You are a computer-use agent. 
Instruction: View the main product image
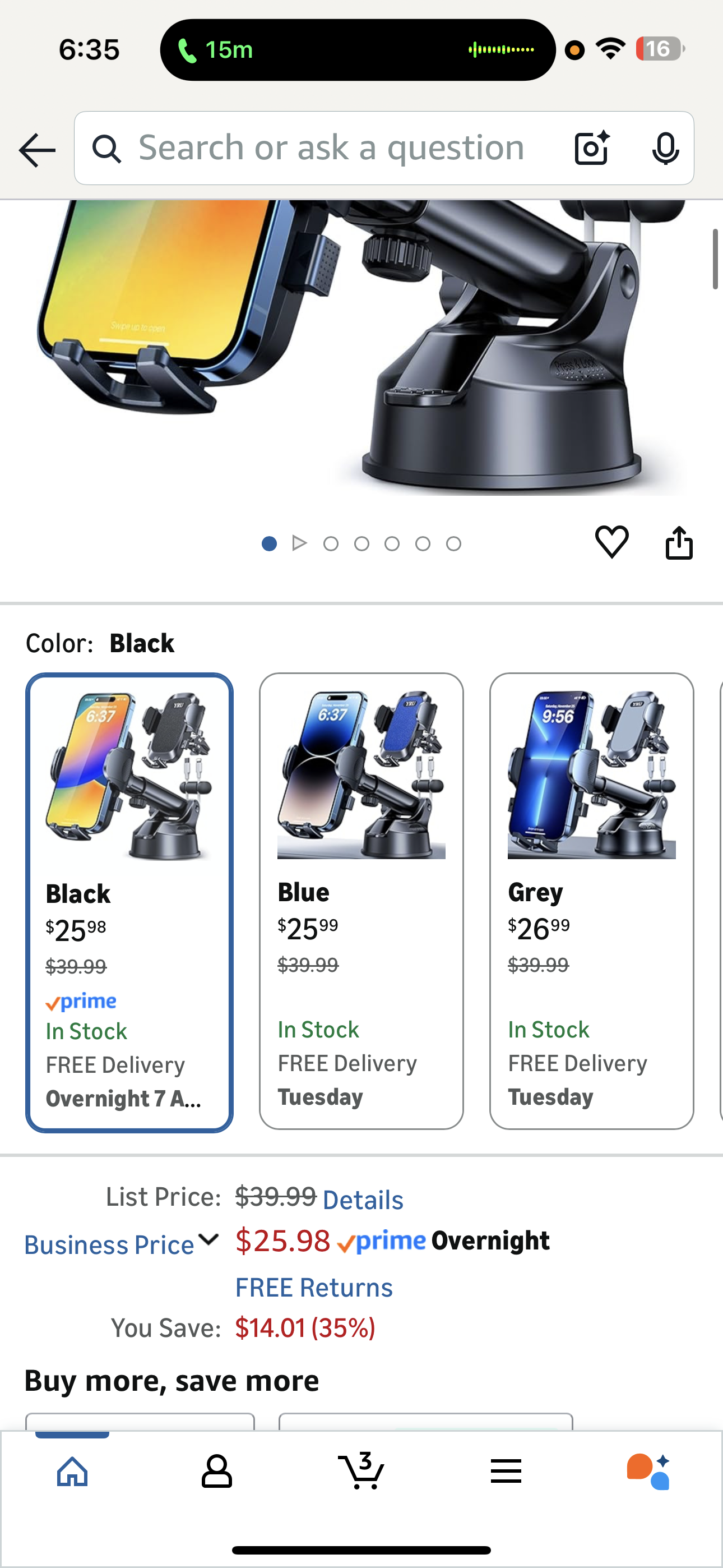point(361,347)
